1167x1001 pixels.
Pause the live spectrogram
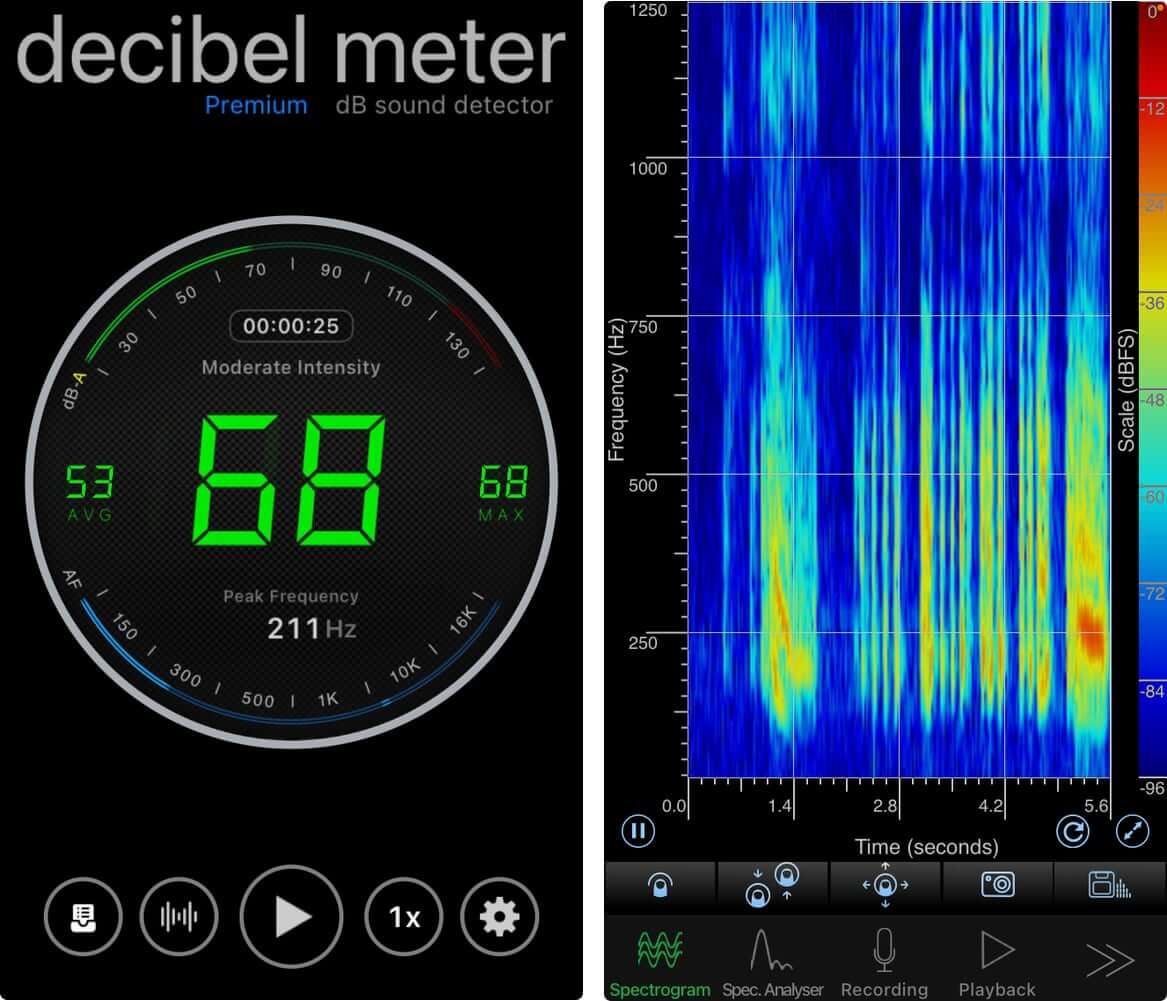(637, 830)
